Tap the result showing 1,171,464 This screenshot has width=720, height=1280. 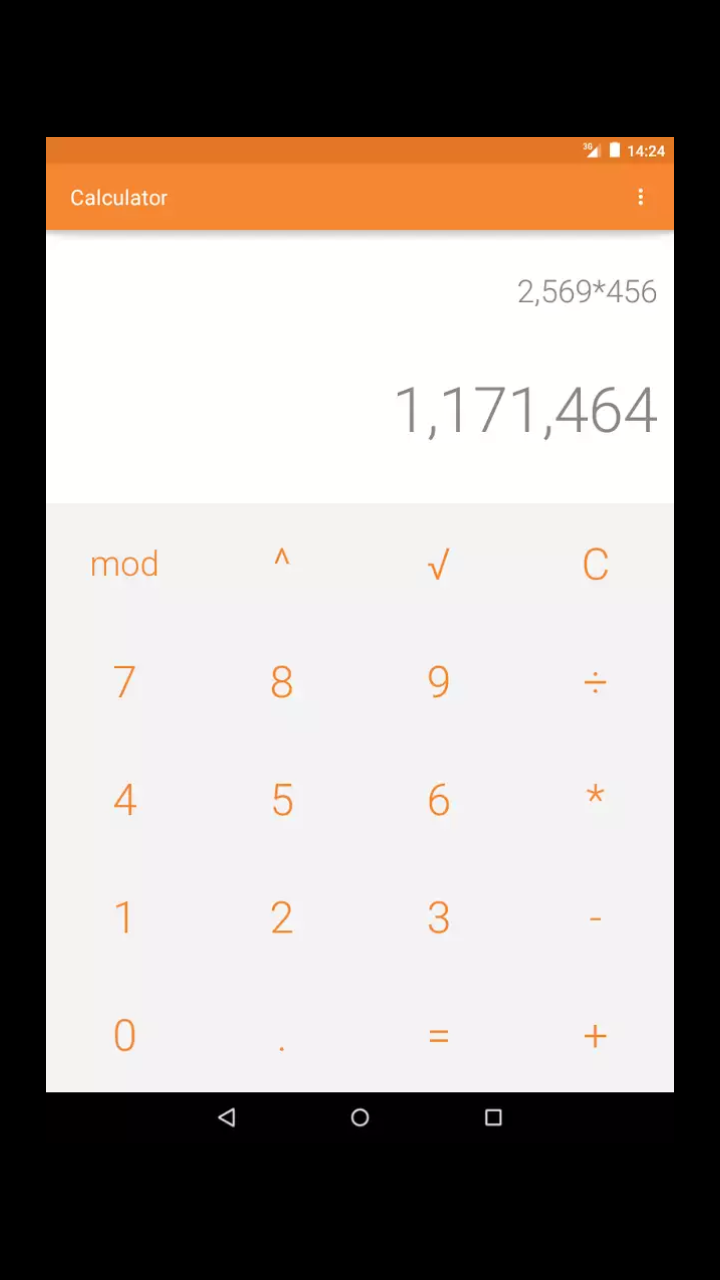[x=527, y=408]
